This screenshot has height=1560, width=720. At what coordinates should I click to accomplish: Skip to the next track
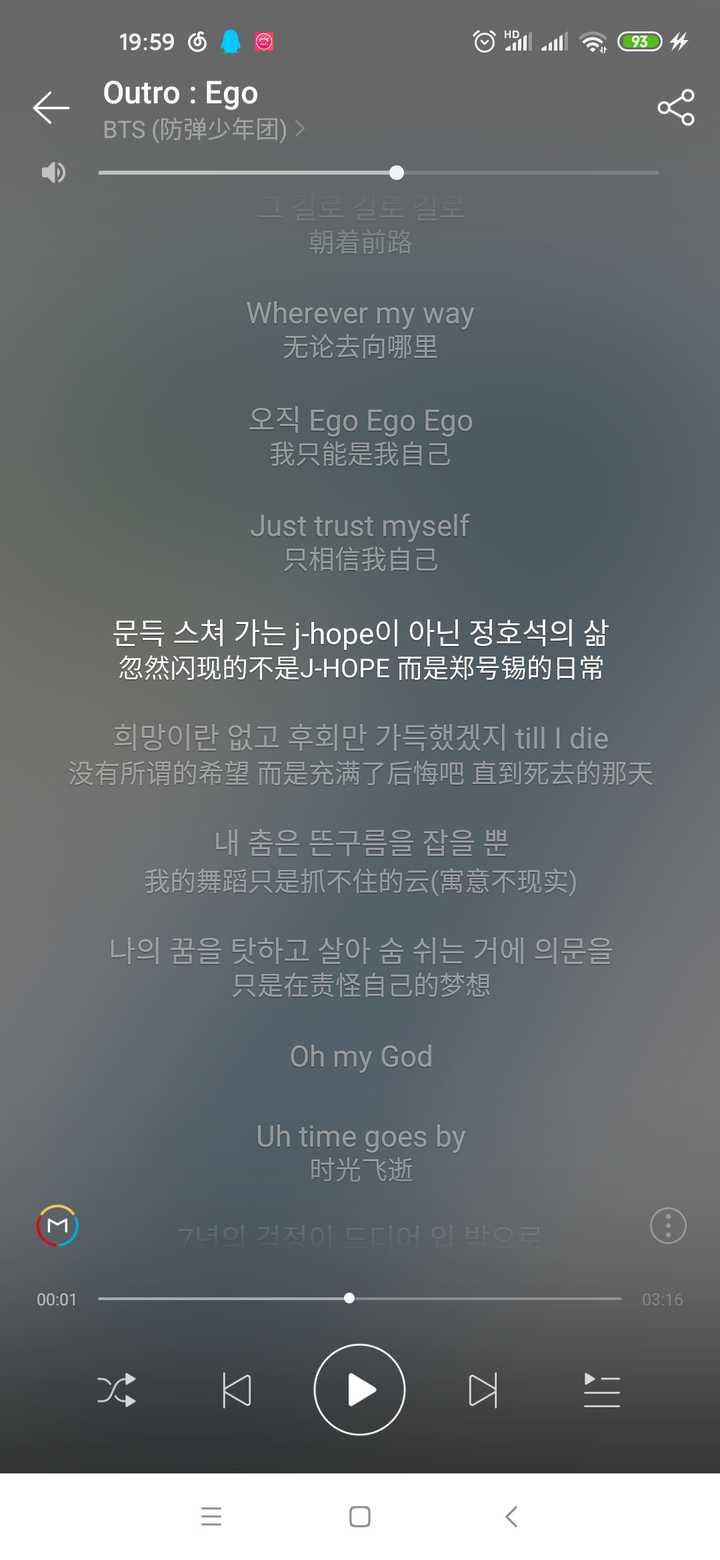click(x=482, y=1390)
